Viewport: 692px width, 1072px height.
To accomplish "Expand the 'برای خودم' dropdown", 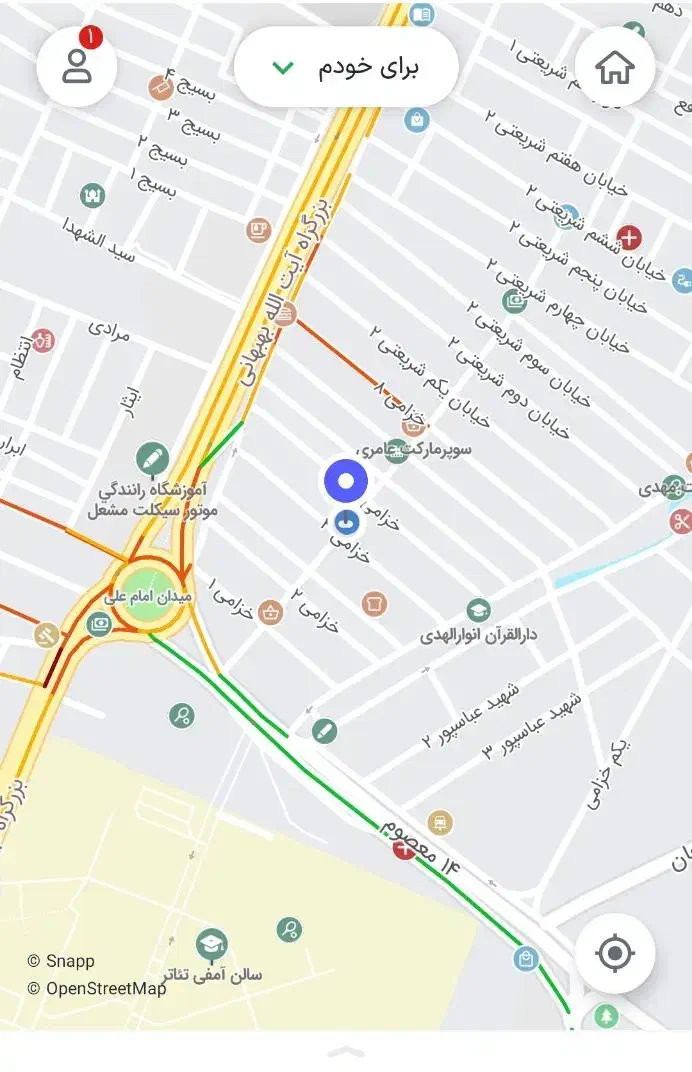I will [x=345, y=67].
